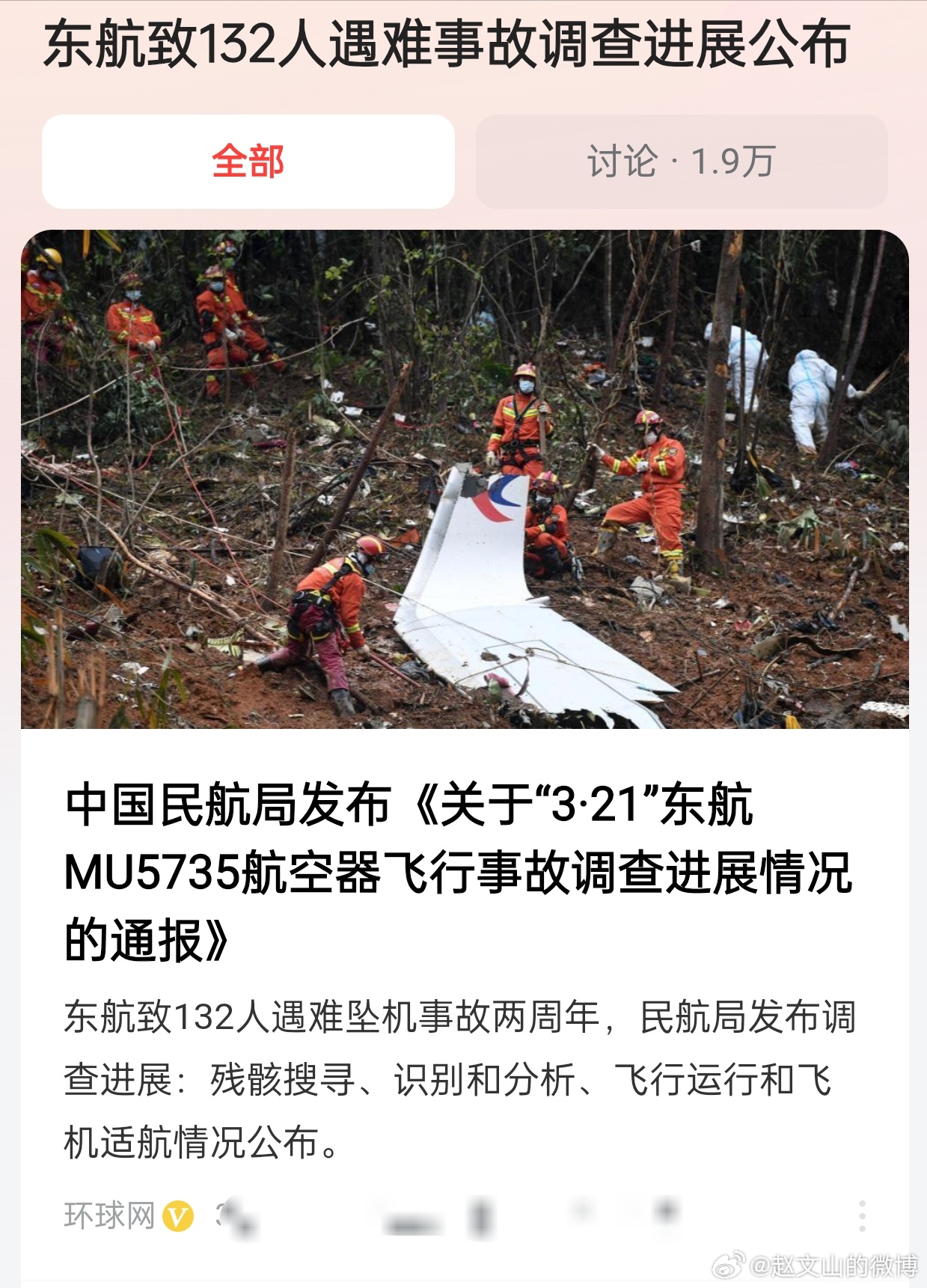This screenshot has height=1288, width=927.
Task: View the 环球网 source profile
Action: pyautogui.click(x=109, y=1216)
